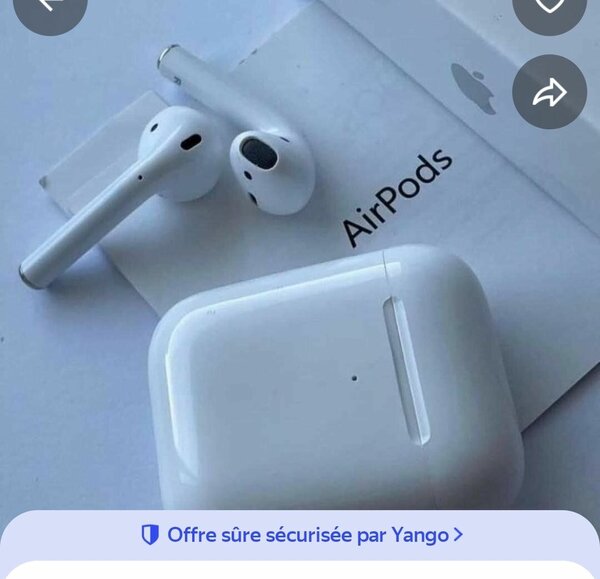The height and width of the screenshot is (579, 600).
Task: Open the AirPods product photo
Action: [300, 300]
